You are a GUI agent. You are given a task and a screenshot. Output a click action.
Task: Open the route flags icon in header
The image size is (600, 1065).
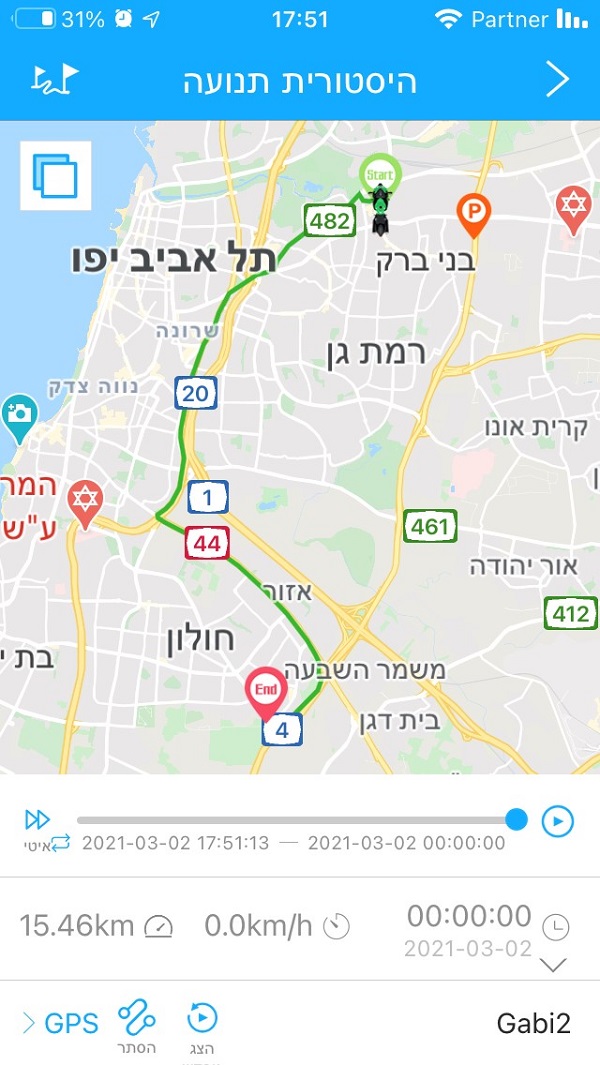55,81
